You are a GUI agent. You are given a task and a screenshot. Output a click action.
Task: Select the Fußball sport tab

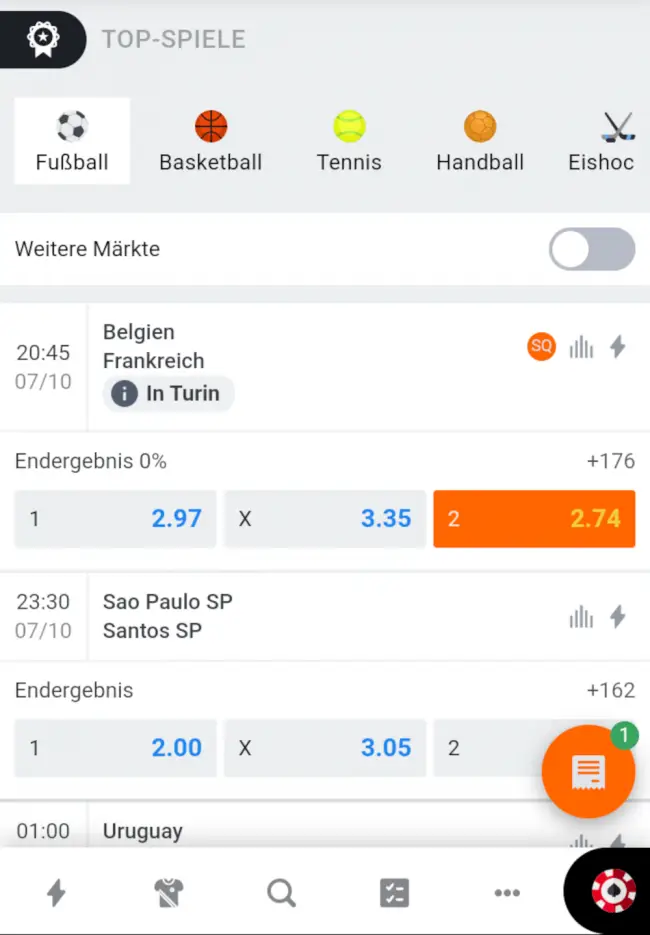point(72,141)
